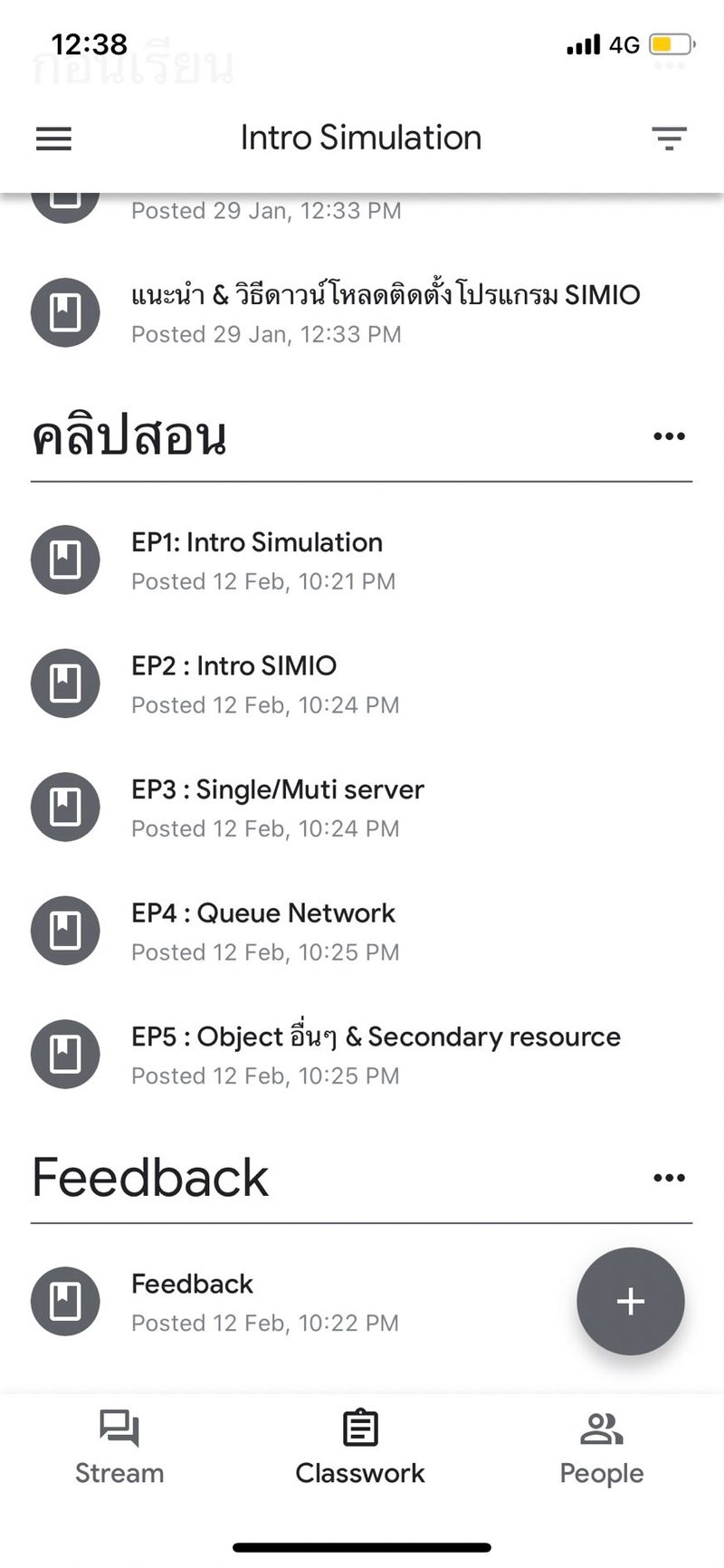Tap the Intro Simulation title

coord(360,138)
